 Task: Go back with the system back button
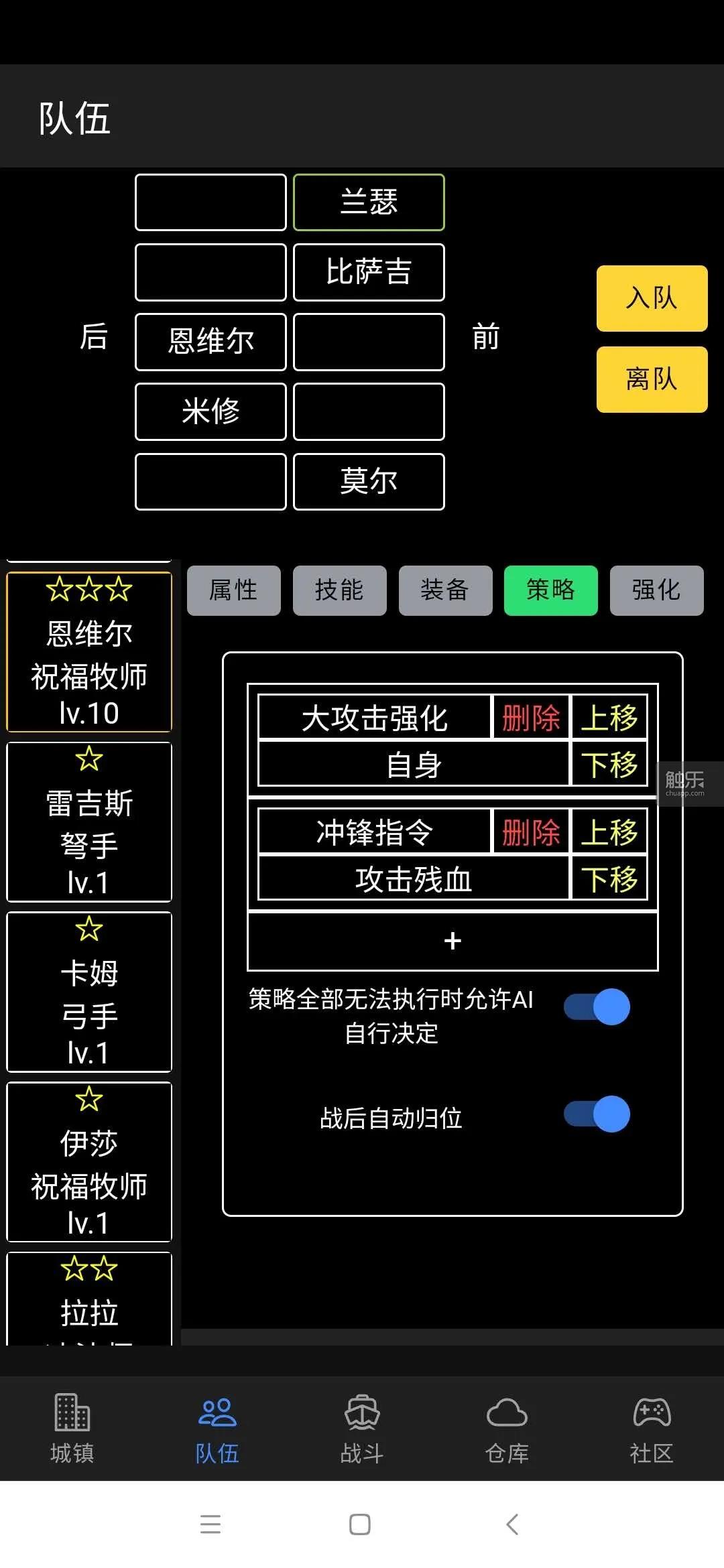pyautogui.click(x=513, y=1524)
